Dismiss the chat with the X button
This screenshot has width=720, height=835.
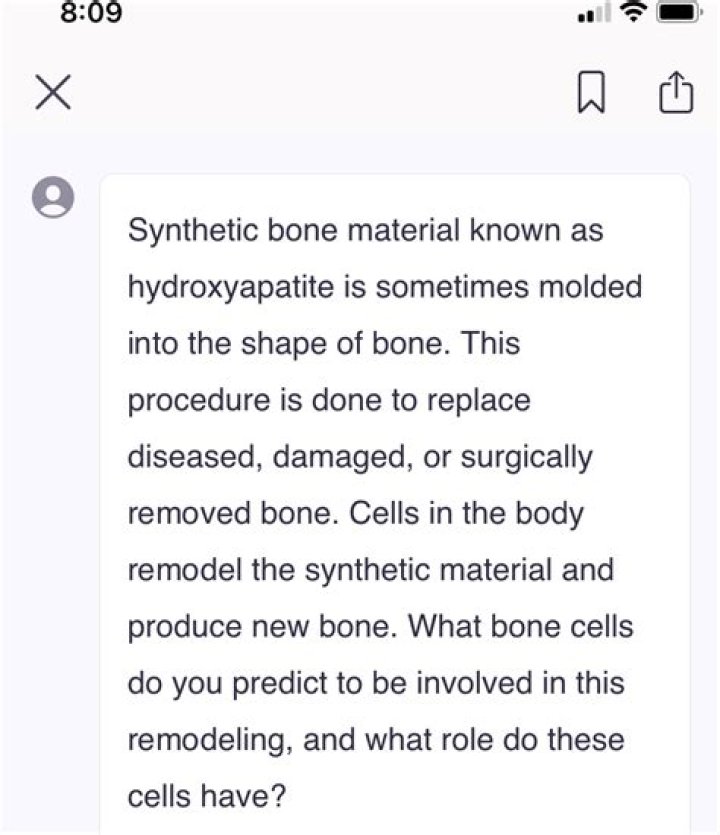[53, 92]
